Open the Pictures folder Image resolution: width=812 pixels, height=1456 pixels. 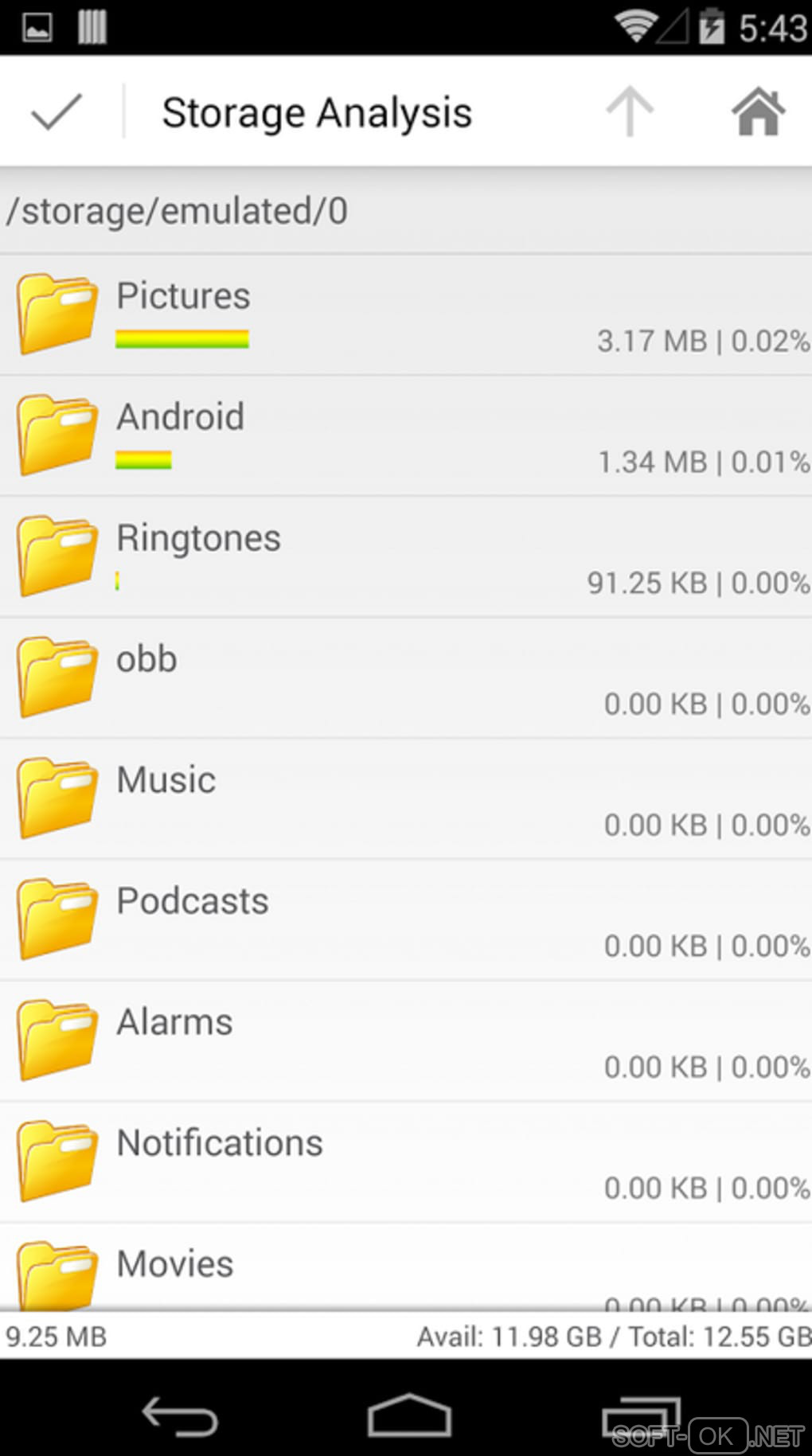[406, 315]
